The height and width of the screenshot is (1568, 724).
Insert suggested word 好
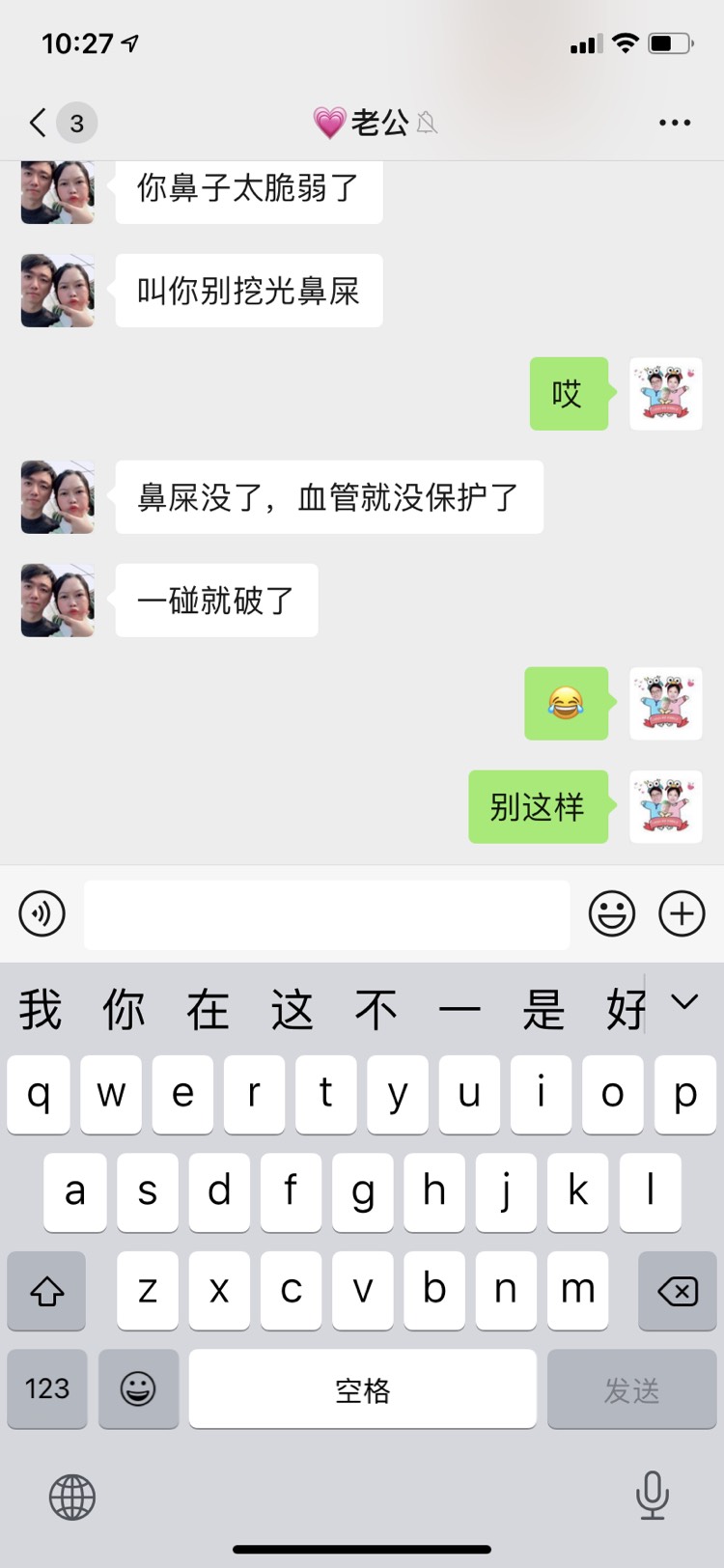pos(626,1010)
